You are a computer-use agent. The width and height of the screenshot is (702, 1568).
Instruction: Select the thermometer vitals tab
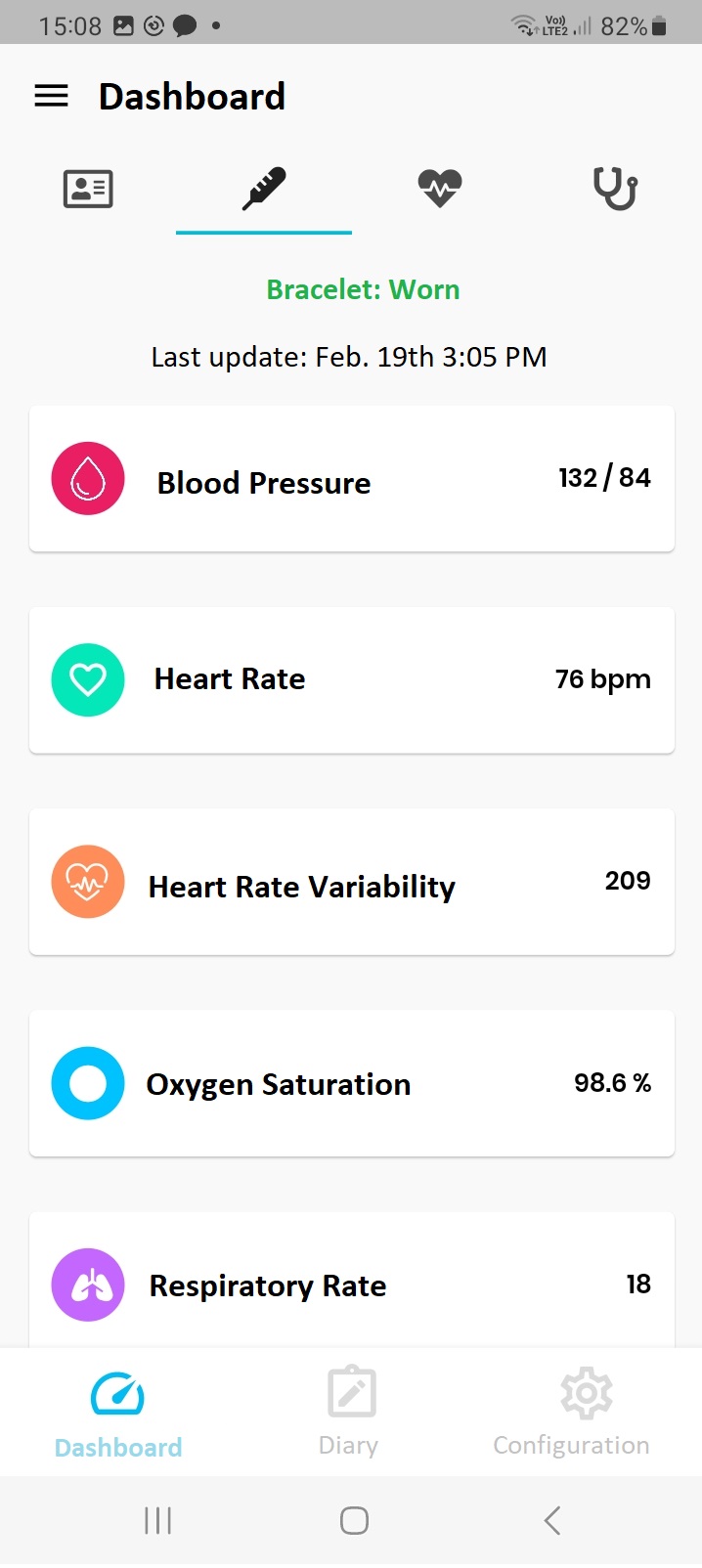click(264, 188)
